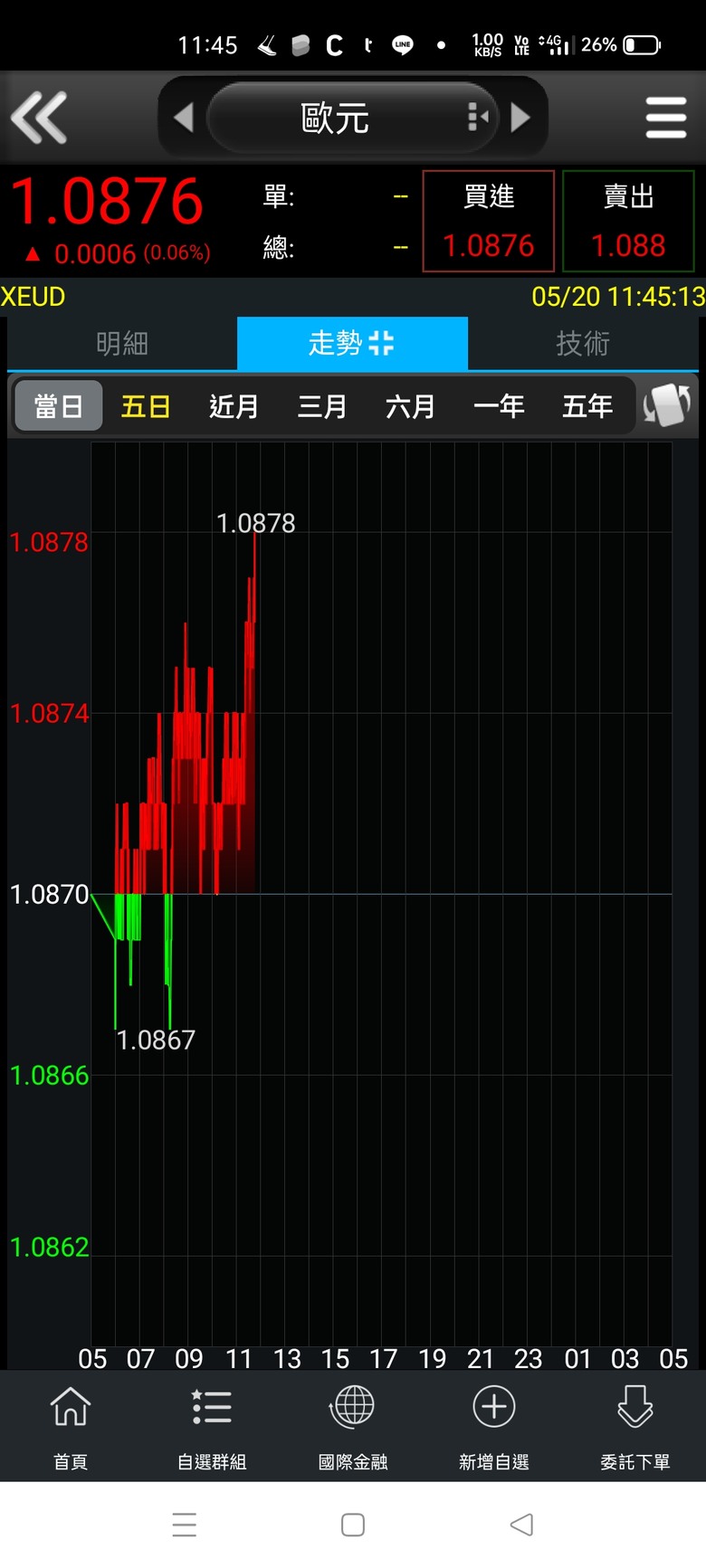The width and height of the screenshot is (706, 1568).
Task: Show the 五日 chart range
Action: tap(146, 406)
